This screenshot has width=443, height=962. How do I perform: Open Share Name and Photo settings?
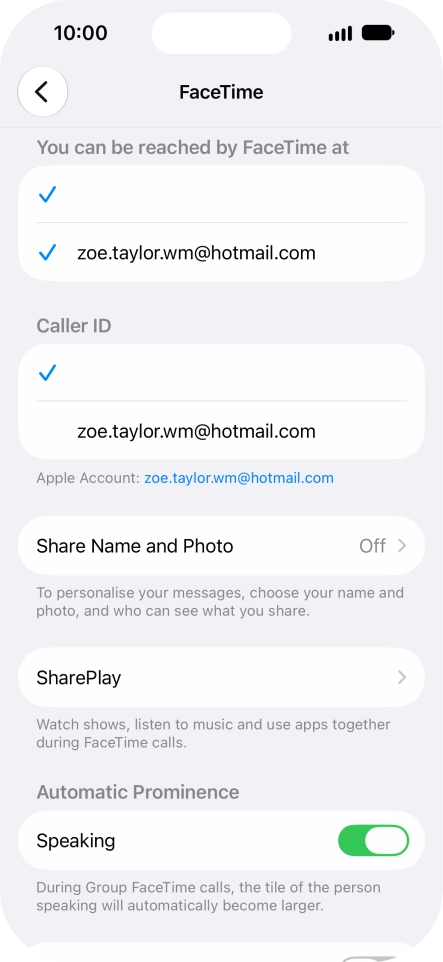click(x=222, y=545)
